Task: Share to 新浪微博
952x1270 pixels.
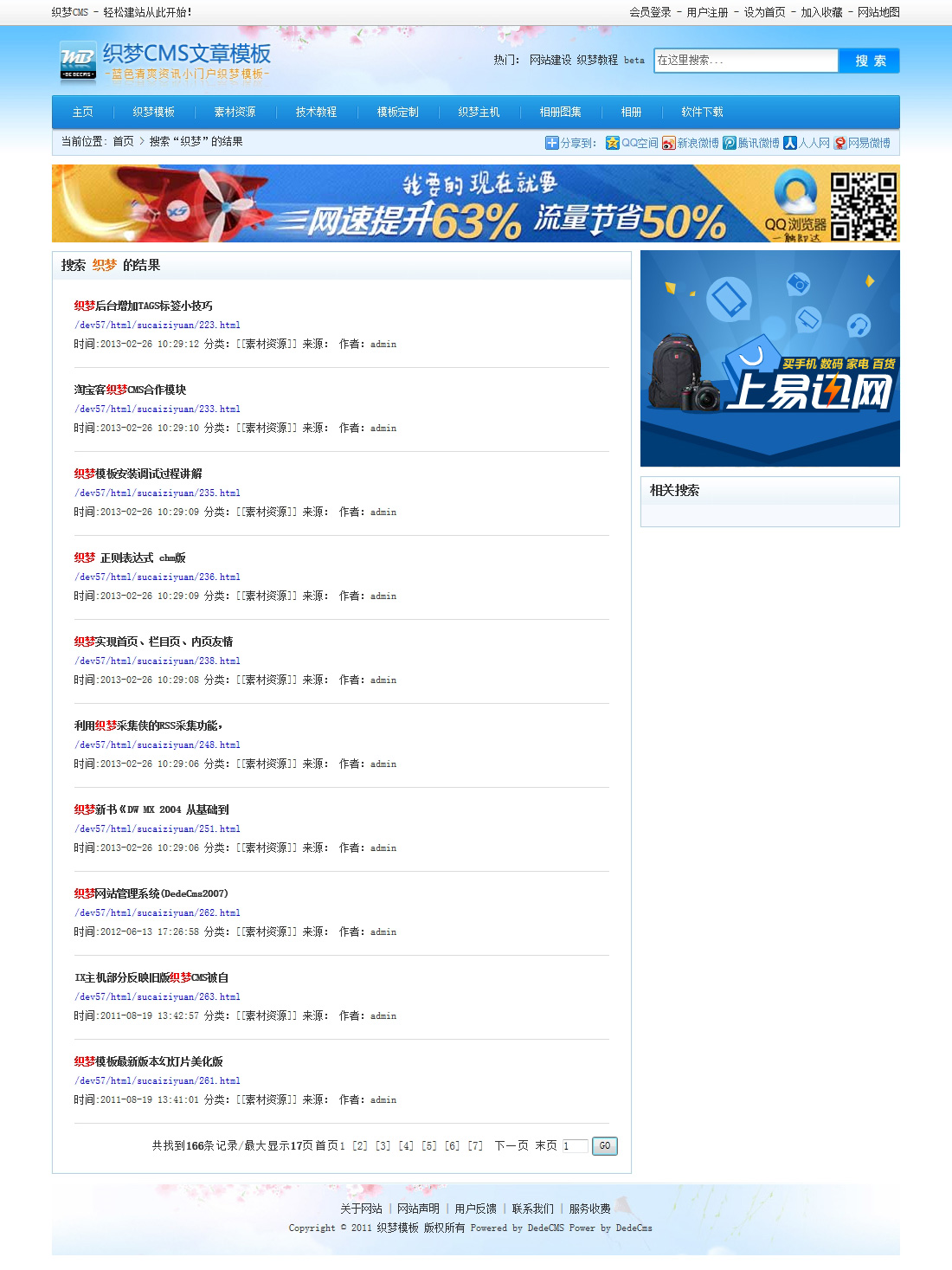Action: [x=691, y=143]
